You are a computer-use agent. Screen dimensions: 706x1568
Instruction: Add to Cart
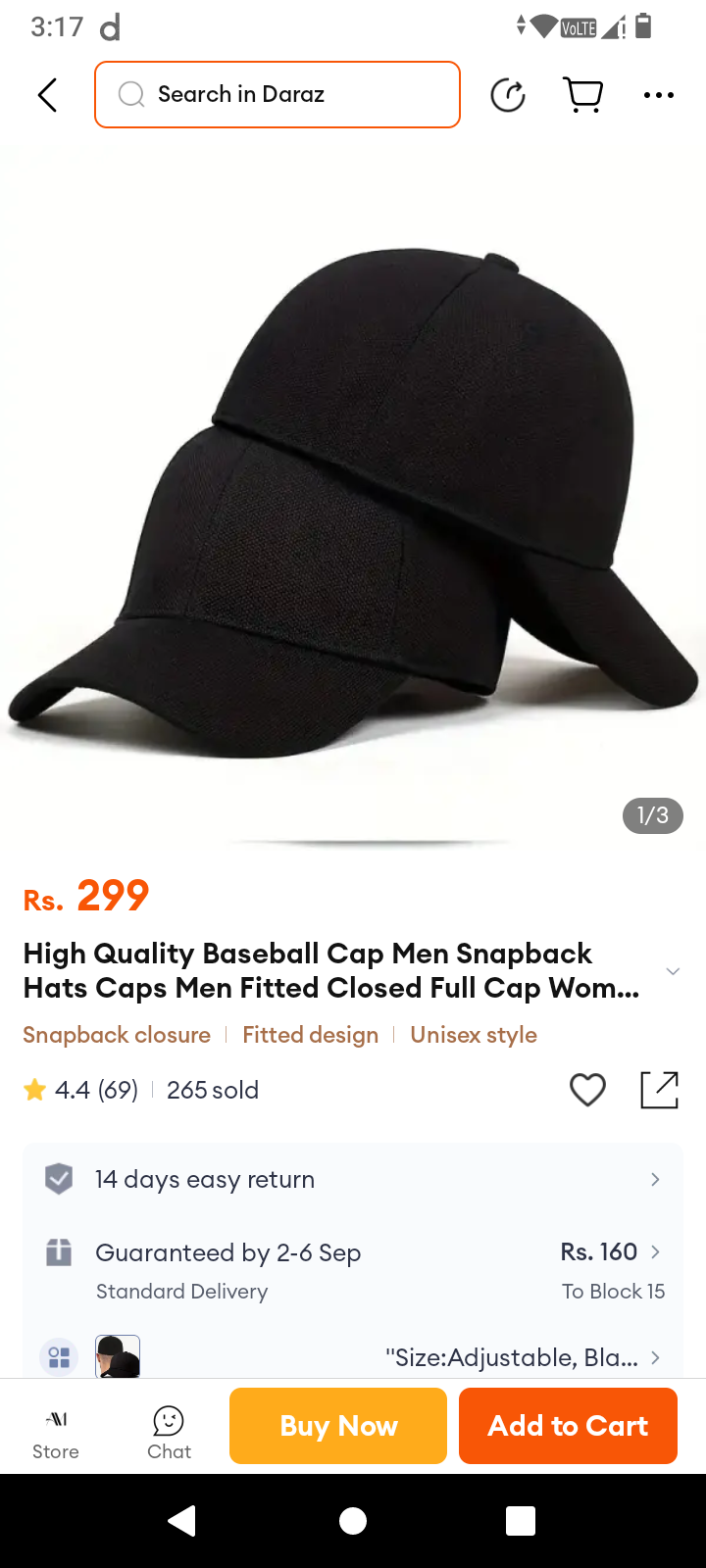click(x=568, y=1426)
